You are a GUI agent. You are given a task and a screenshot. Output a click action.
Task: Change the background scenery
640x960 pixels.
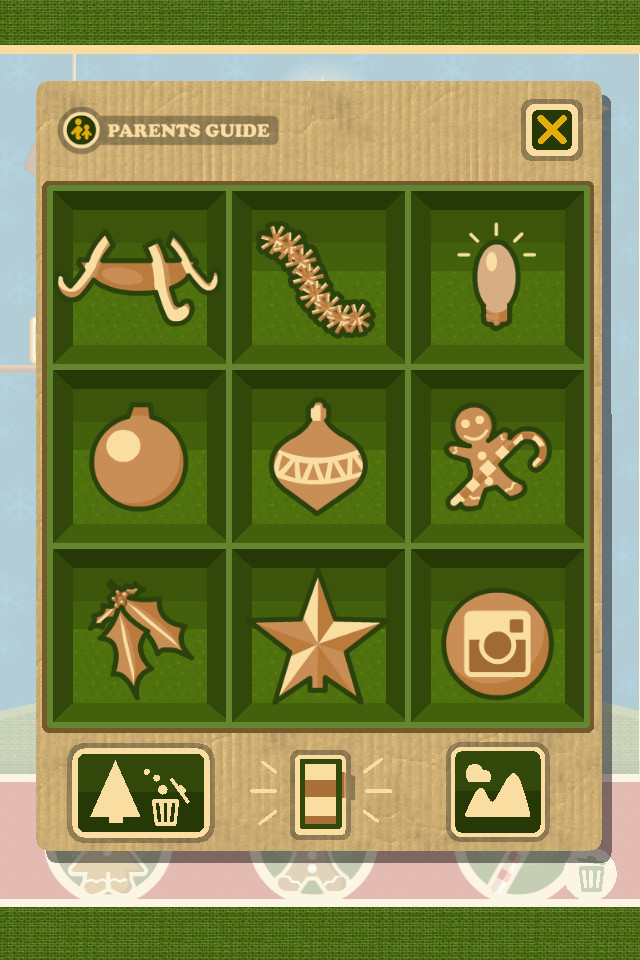(x=497, y=792)
